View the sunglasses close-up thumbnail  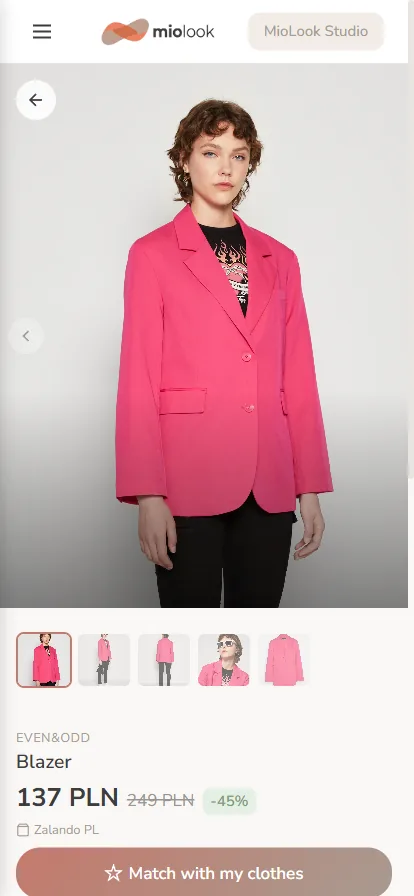(224, 659)
